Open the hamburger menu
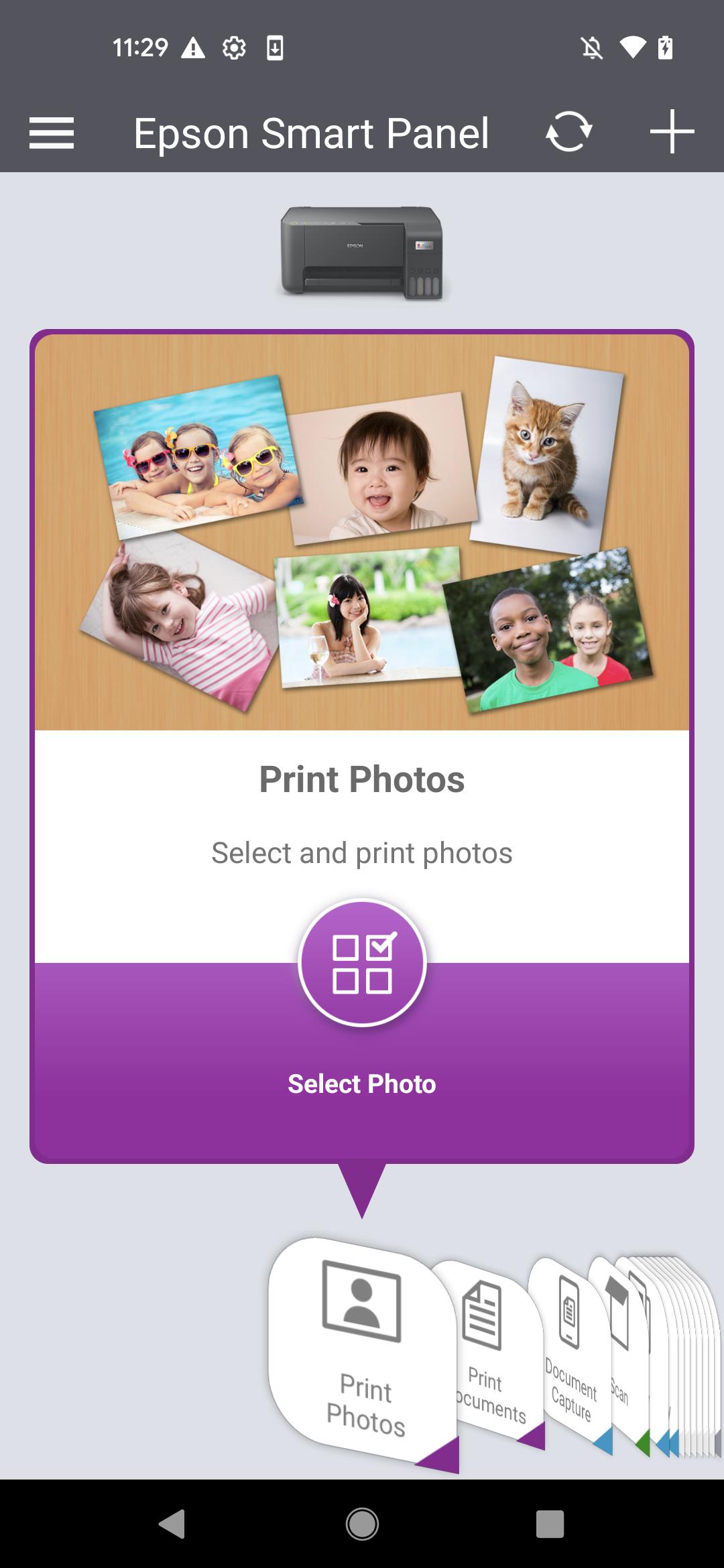This screenshot has height=1568, width=724. 52,133
